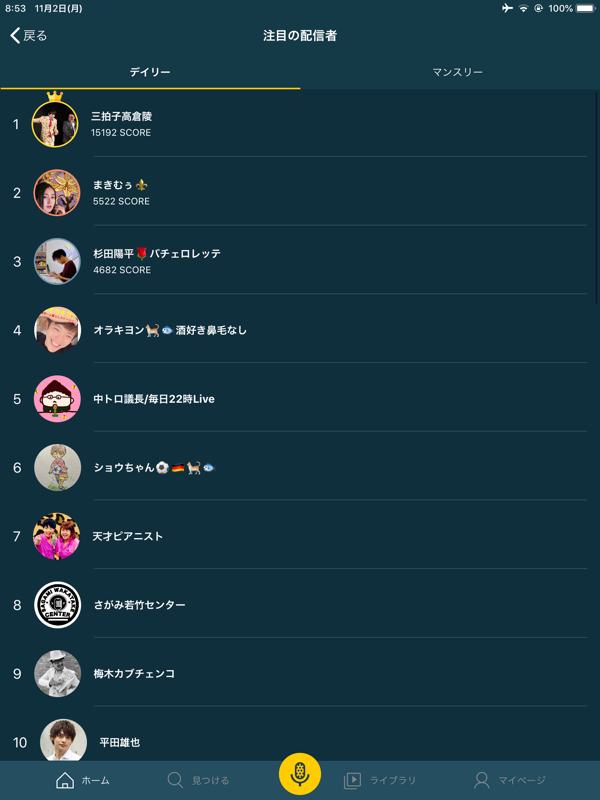Viewport: 600px width, 800px height.
Task: Go to the ホーム tab
Action: 83,780
